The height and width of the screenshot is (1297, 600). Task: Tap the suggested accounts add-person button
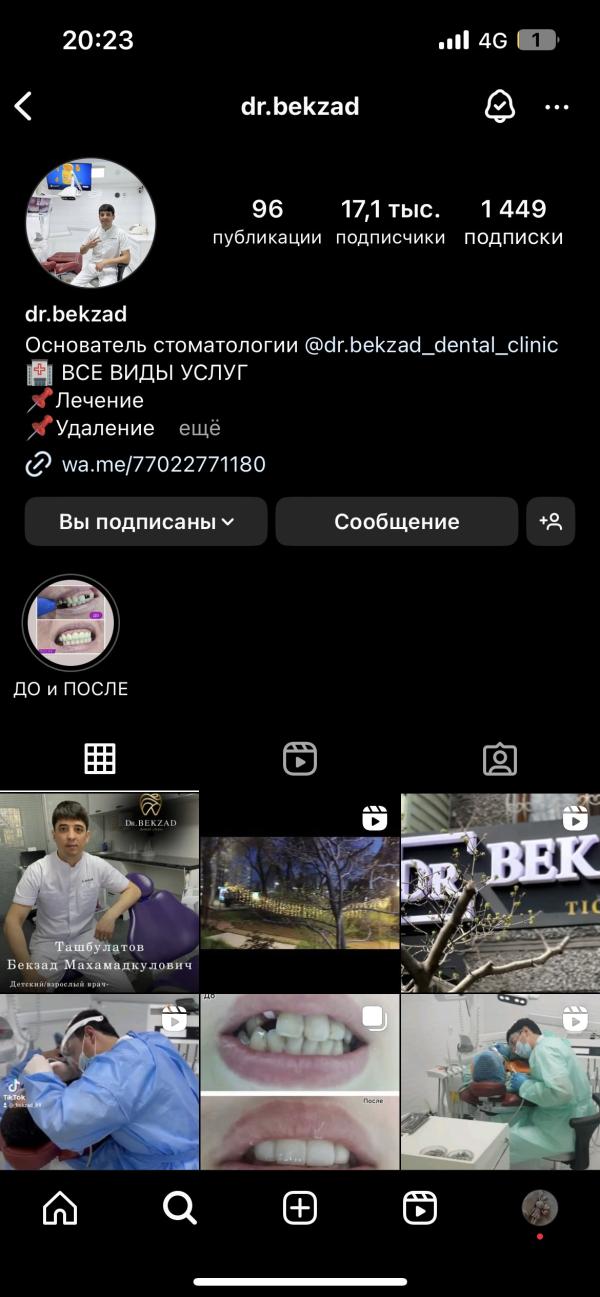point(551,521)
